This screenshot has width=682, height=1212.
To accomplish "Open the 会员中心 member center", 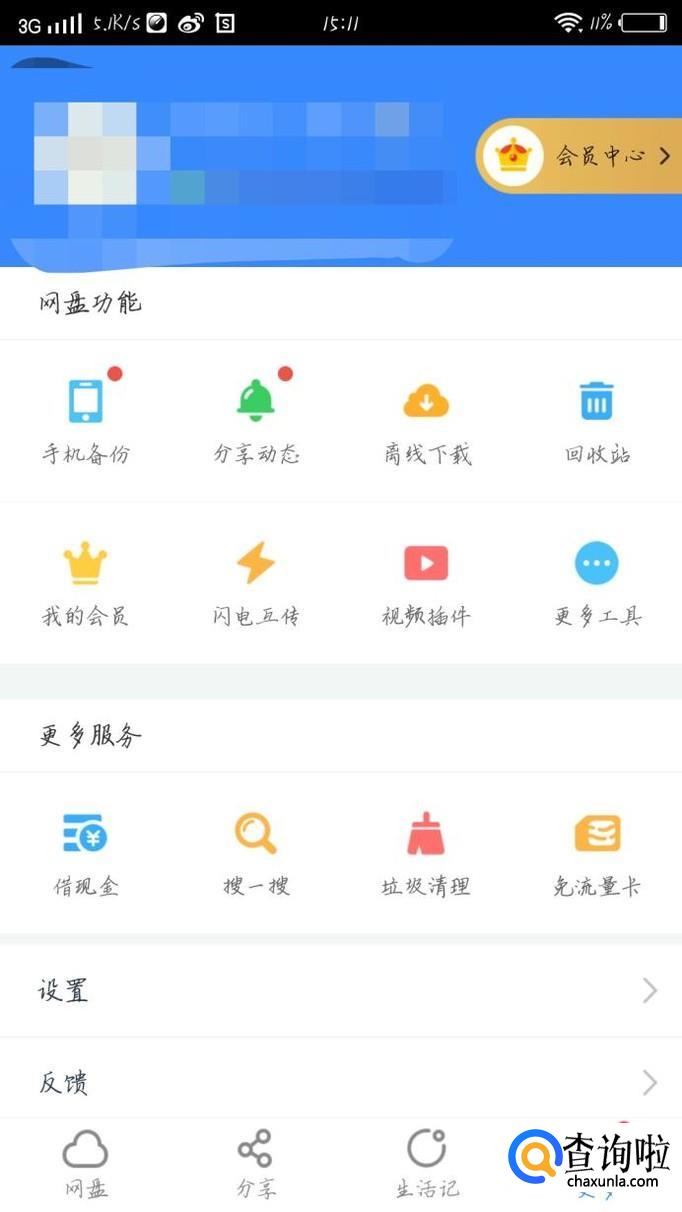I will click(578, 156).
